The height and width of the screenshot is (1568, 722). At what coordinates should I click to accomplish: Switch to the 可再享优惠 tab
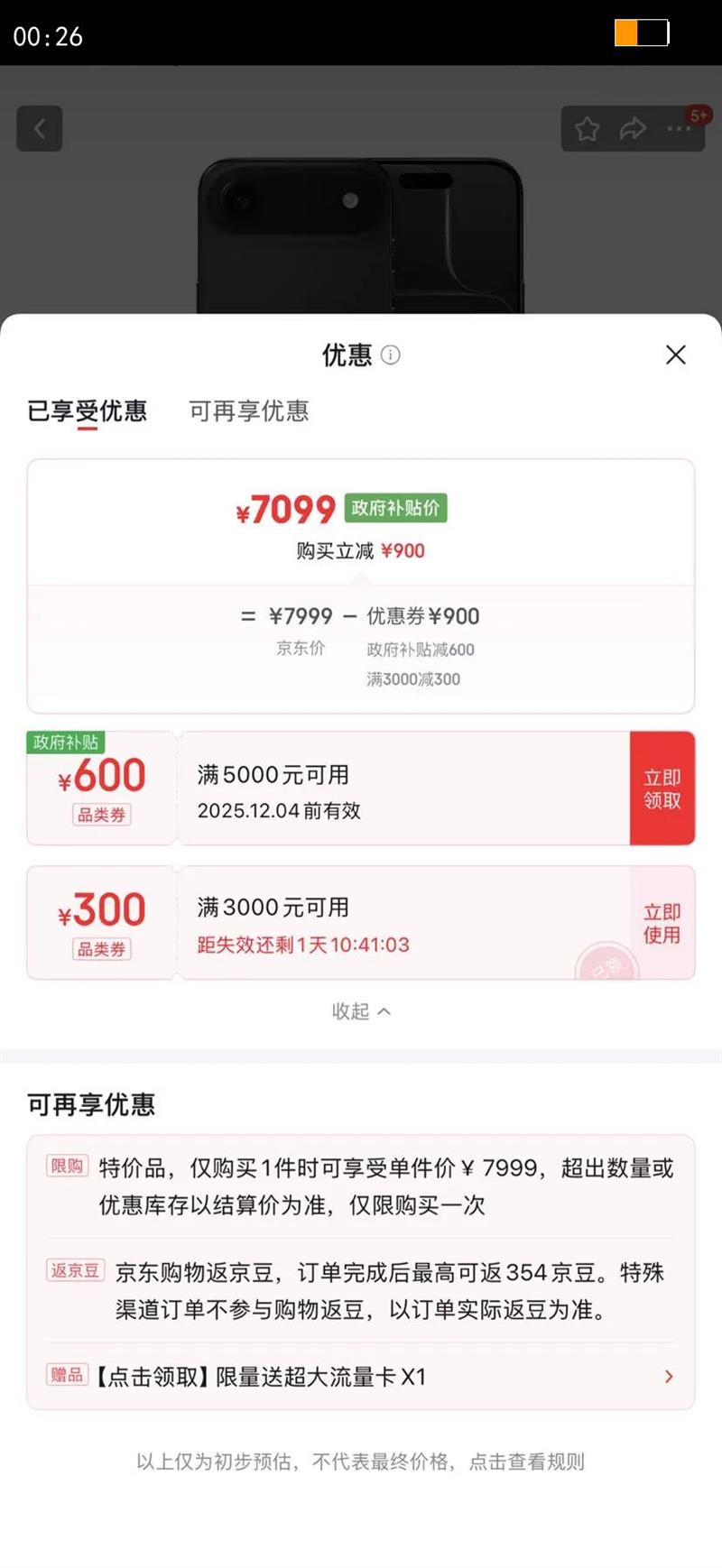(x=249, y=411)
